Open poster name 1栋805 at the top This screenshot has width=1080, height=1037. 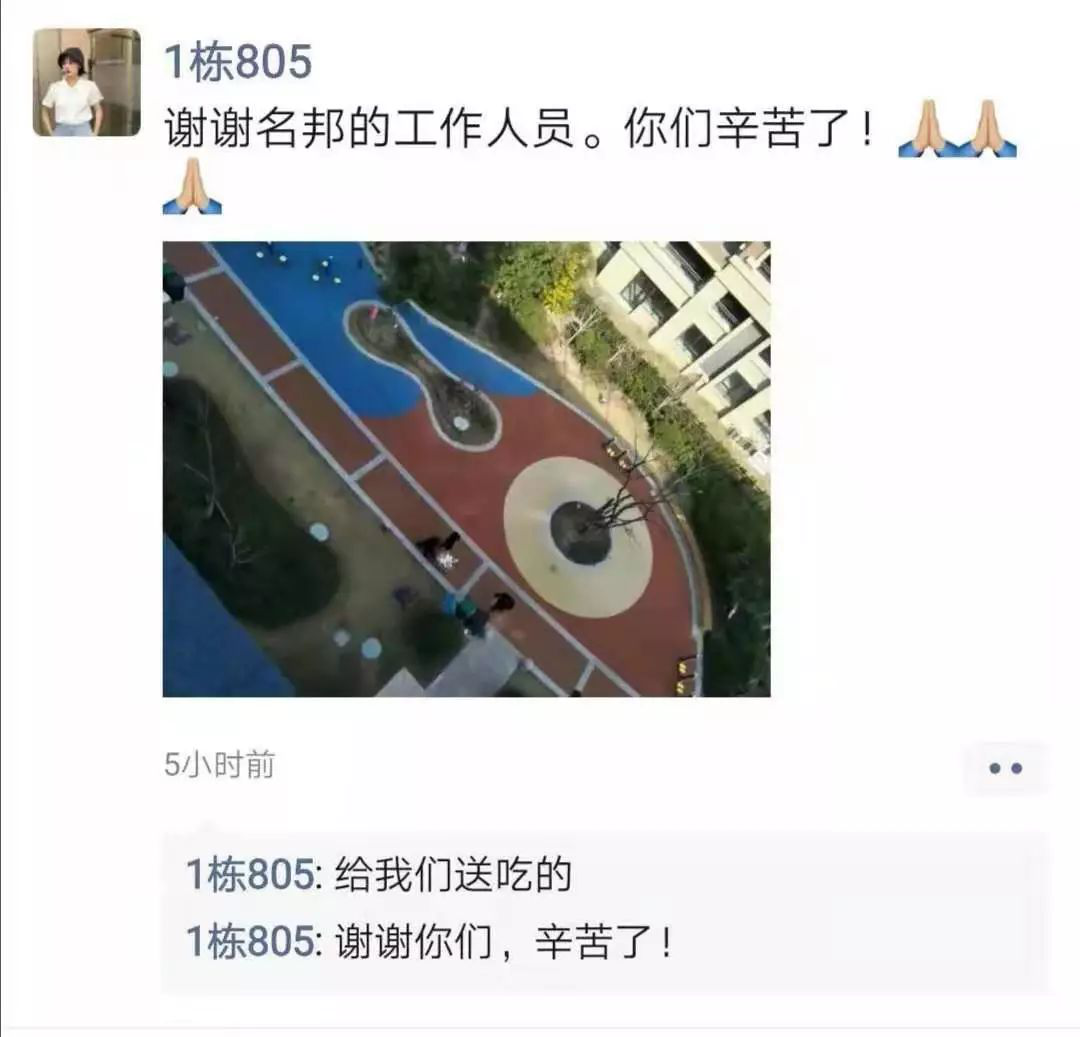click(x=238, y=63)
